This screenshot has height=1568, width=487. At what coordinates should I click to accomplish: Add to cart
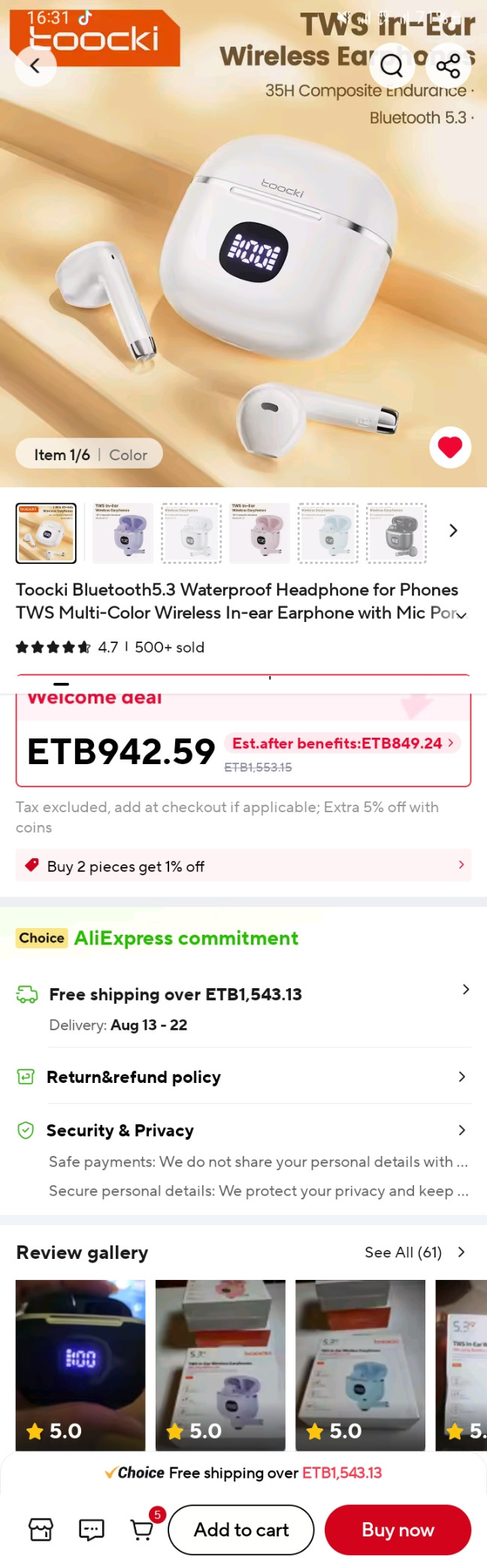point(240,1530)
